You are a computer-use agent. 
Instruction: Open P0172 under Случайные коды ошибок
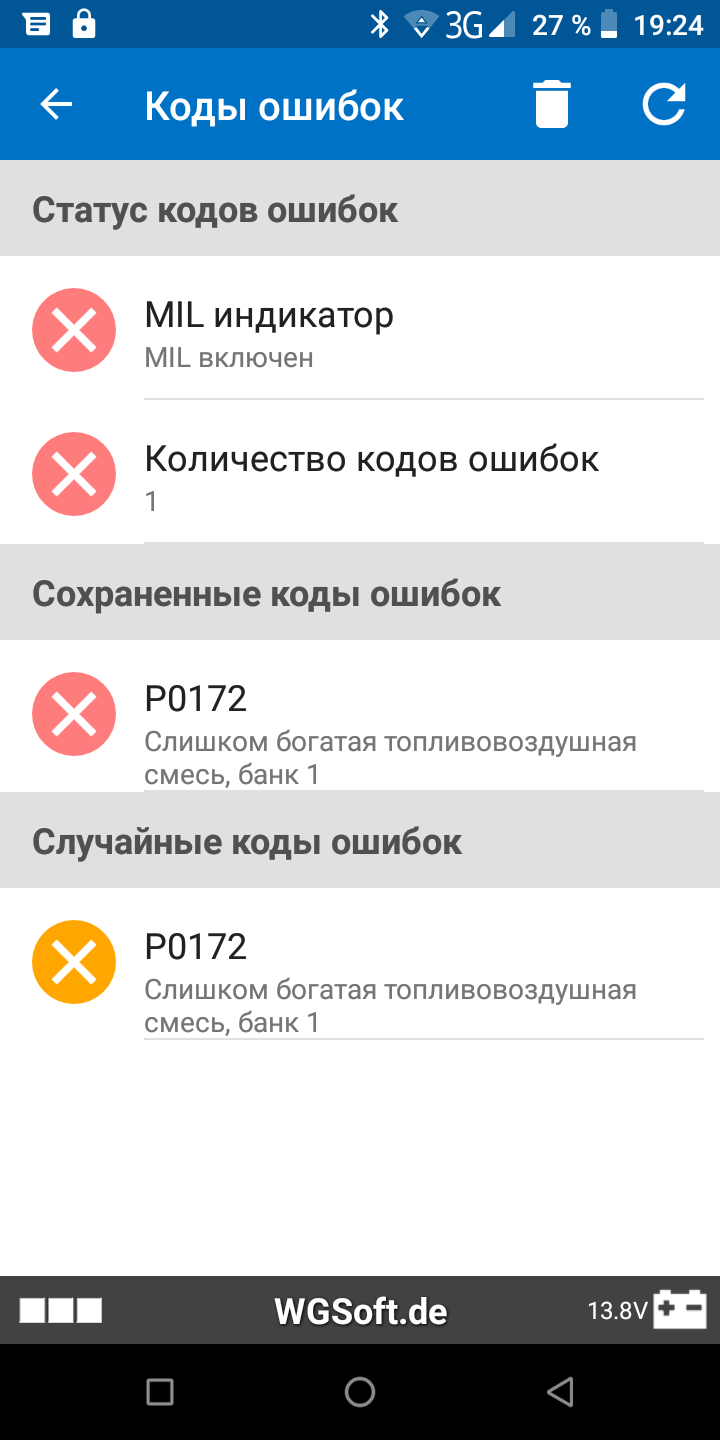(360, 964)
